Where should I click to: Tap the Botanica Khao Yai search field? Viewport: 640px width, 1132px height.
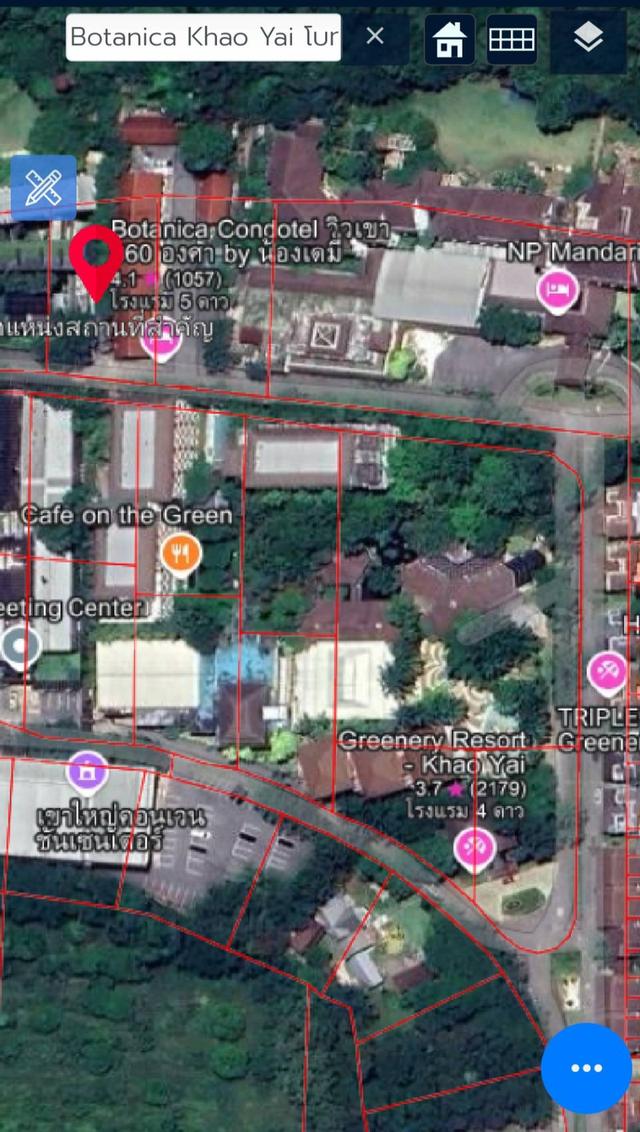coord(203,37)
